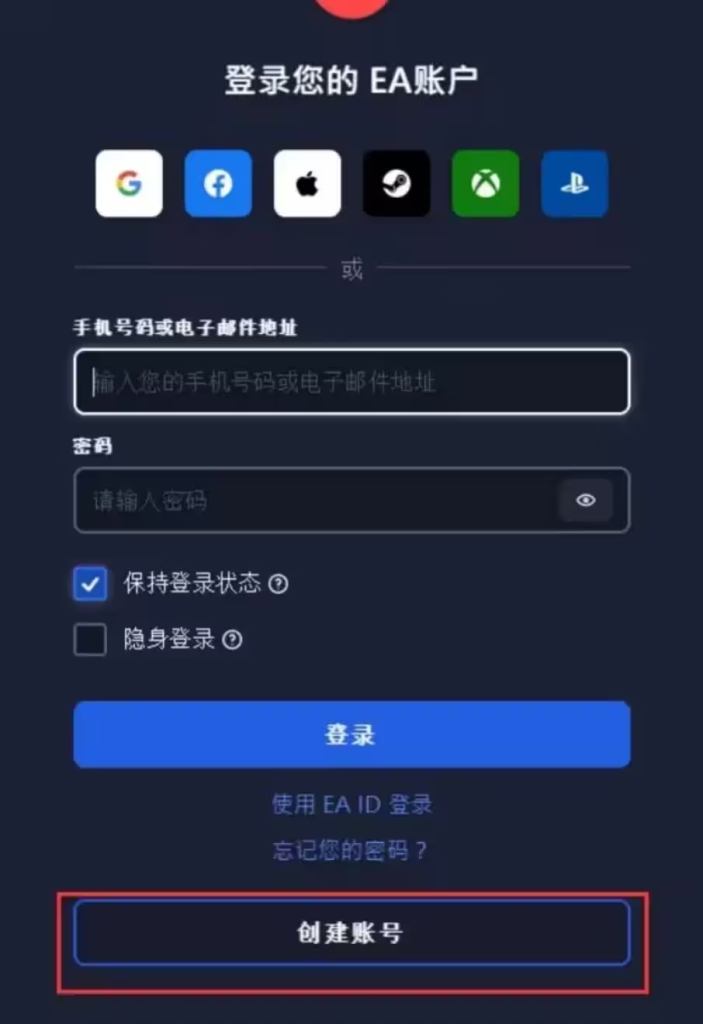Open help icon next to 保持登录状态
The height and width of the screenshot is (1024, 703).
(x=279, y=583)
